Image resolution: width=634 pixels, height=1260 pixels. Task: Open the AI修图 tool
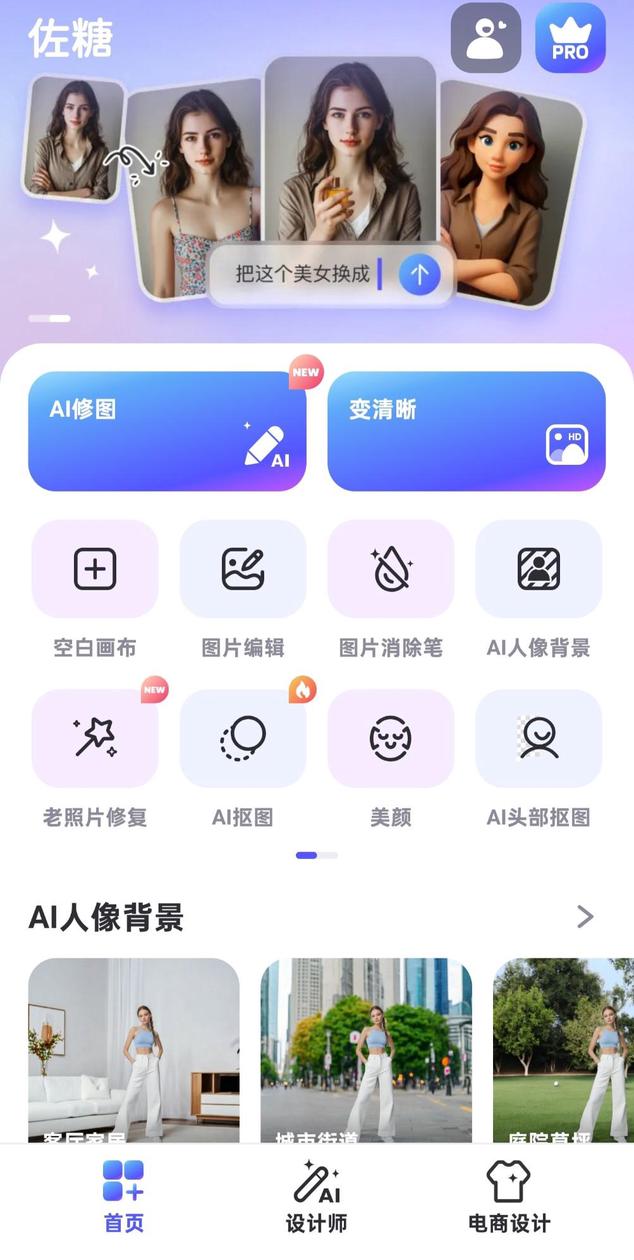coord(167,431)
